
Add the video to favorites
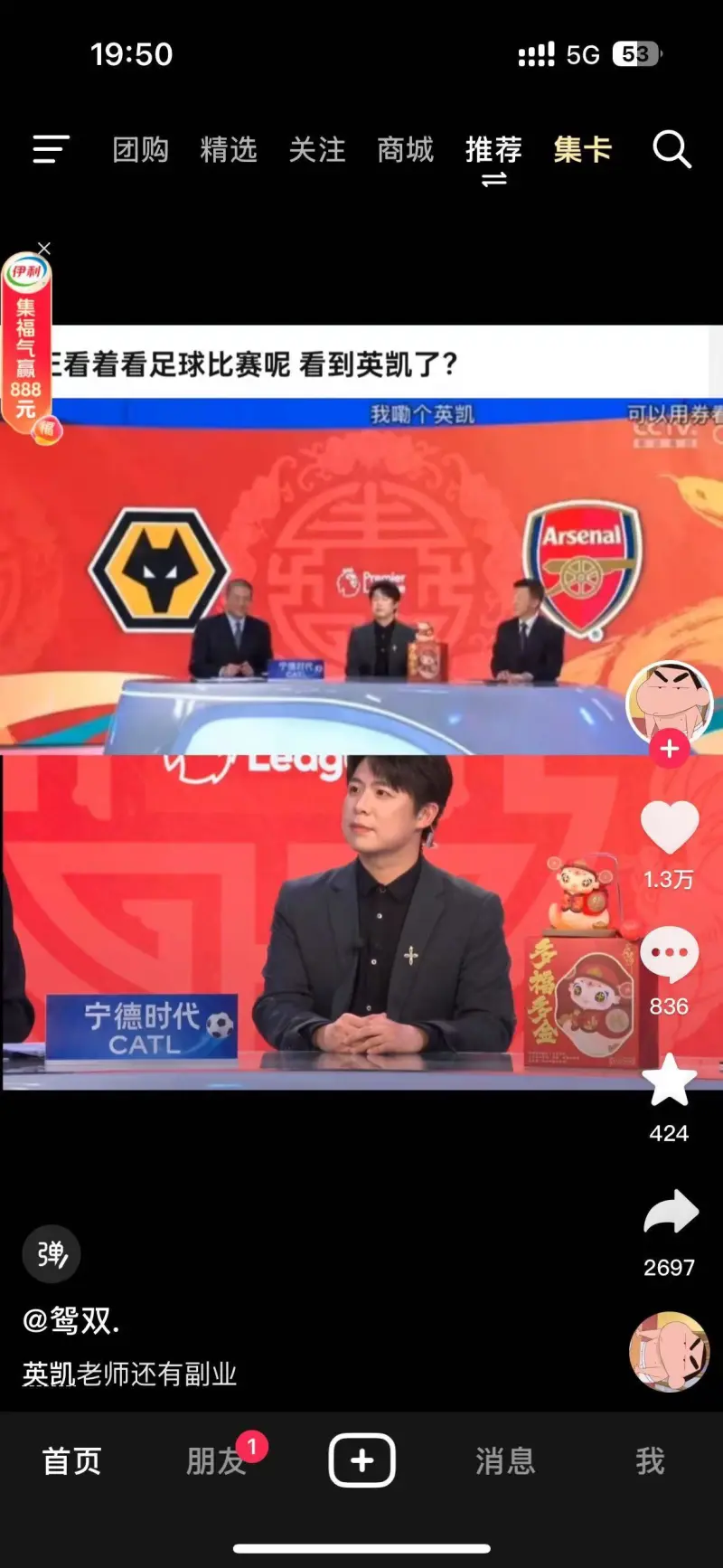click(669, 1082)
